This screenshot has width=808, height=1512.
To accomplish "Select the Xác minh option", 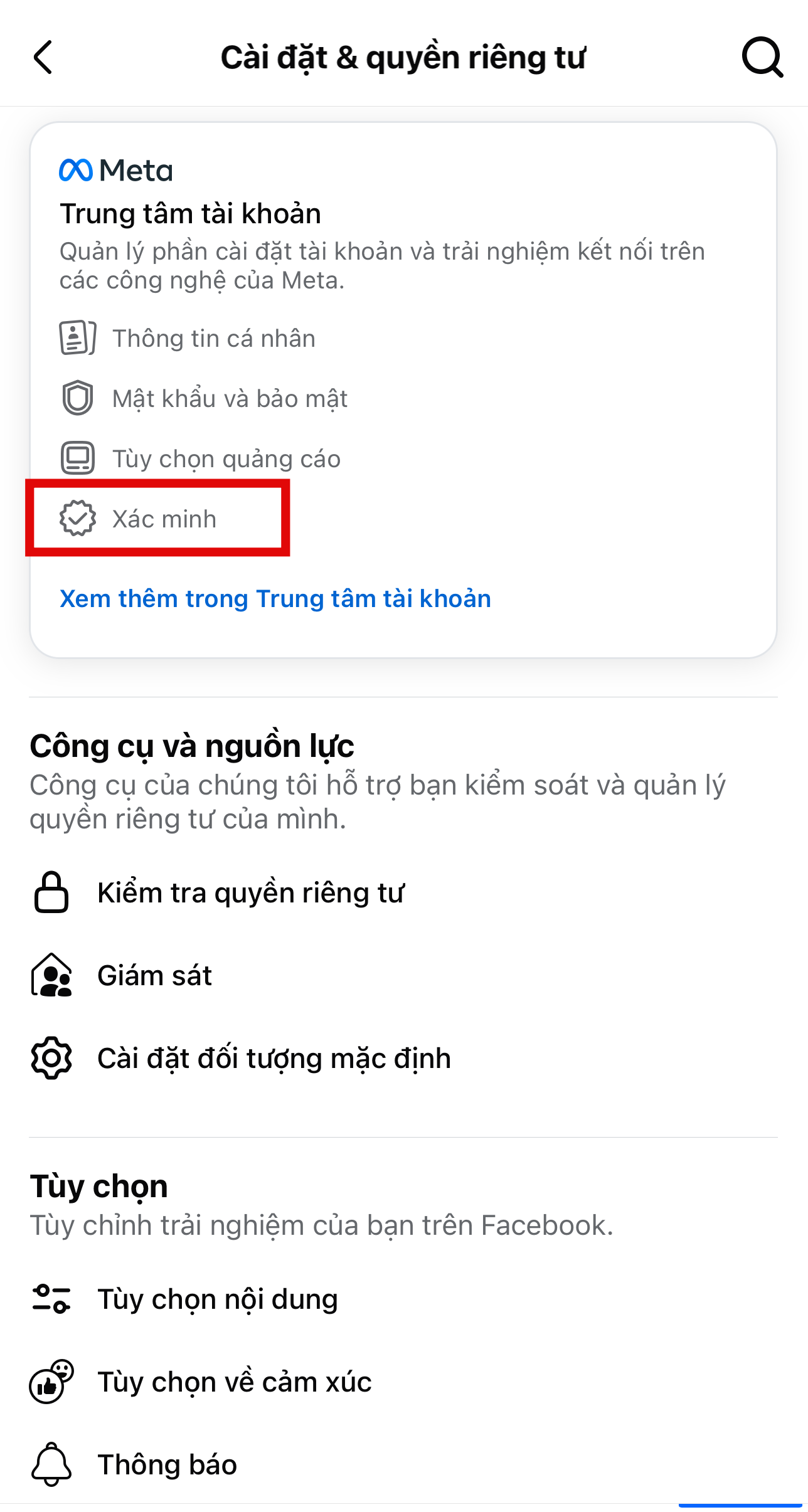I will point(163,519).
